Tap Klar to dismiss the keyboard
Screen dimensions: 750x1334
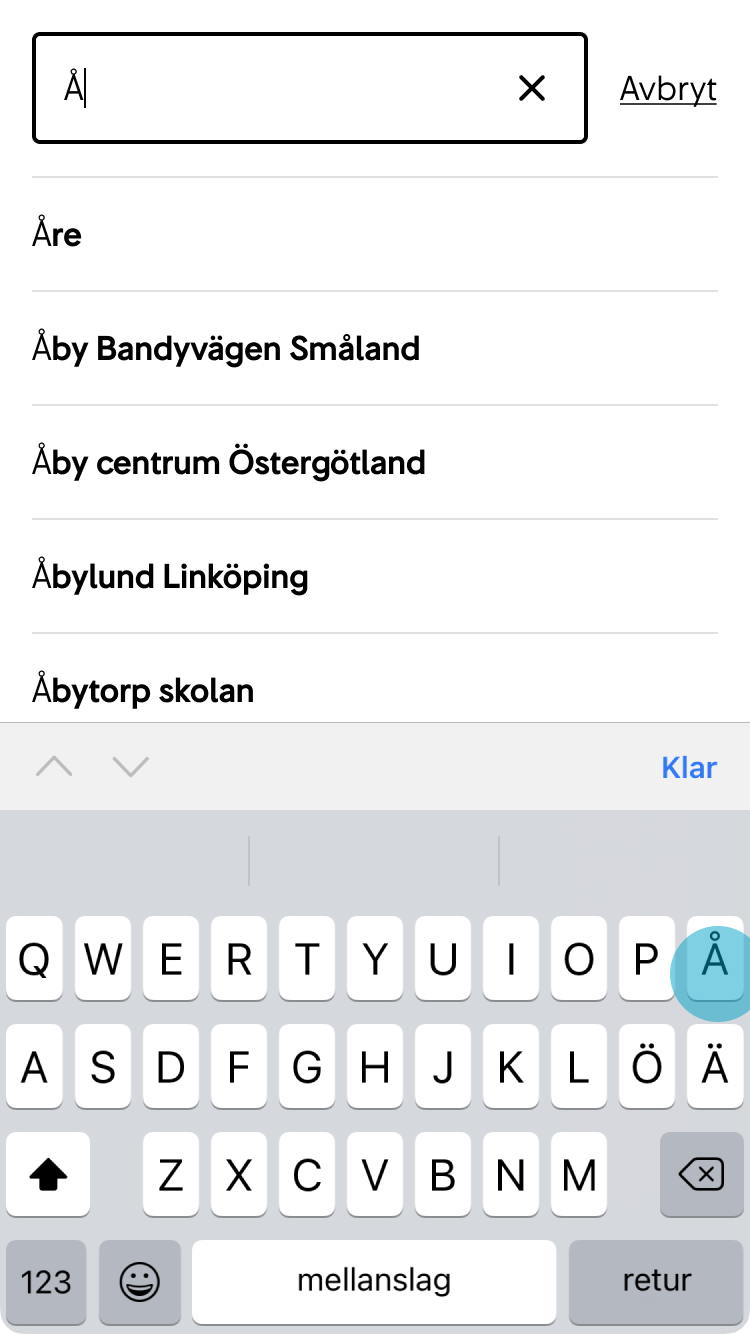click(x=688, y=766)
